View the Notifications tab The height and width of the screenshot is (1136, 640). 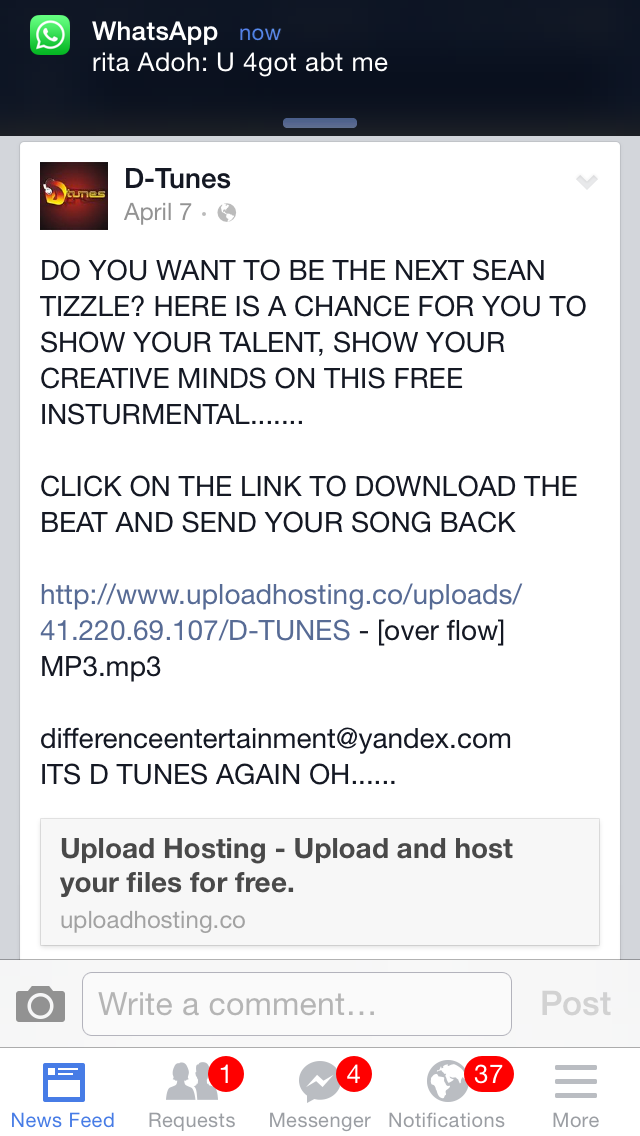tap(447, 1094)
